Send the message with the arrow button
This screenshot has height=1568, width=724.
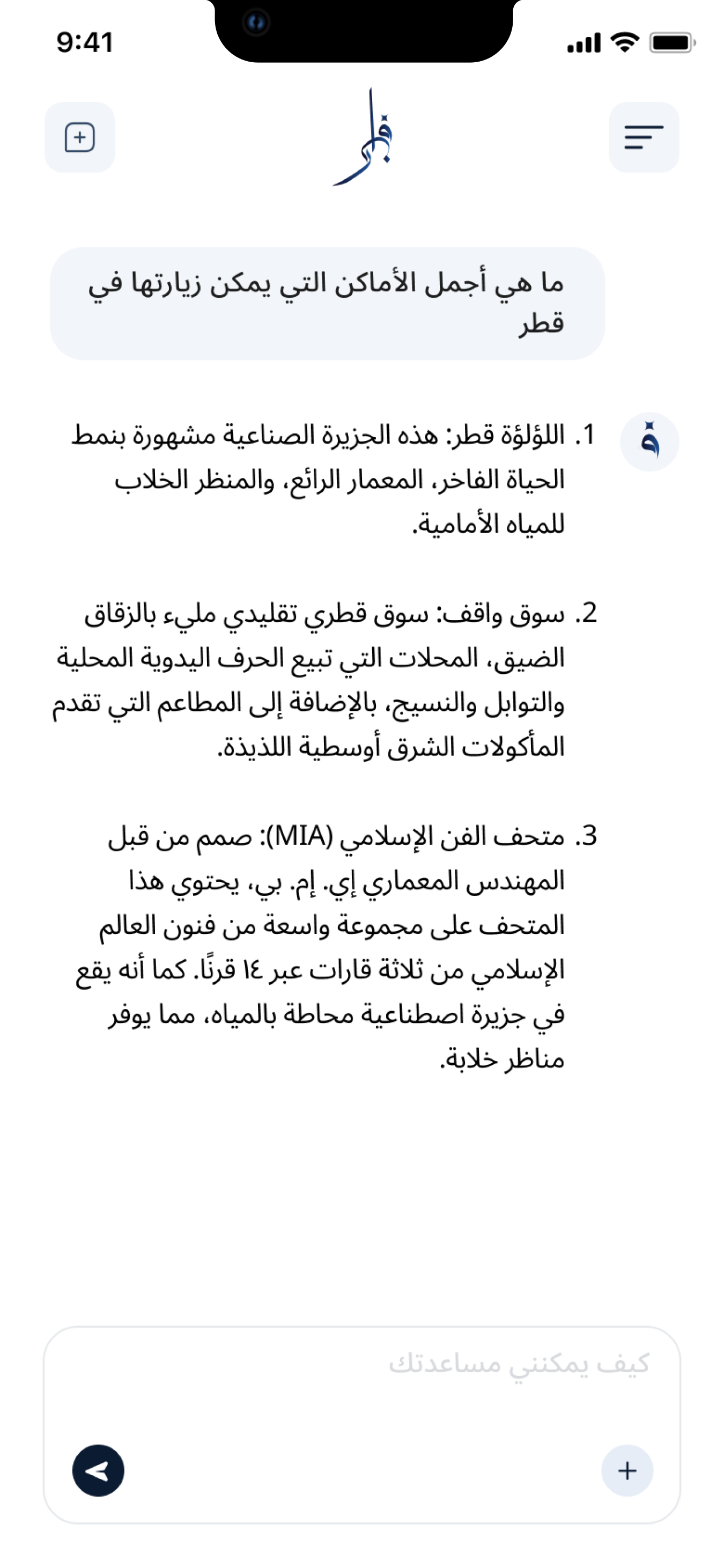[99, 1470]
